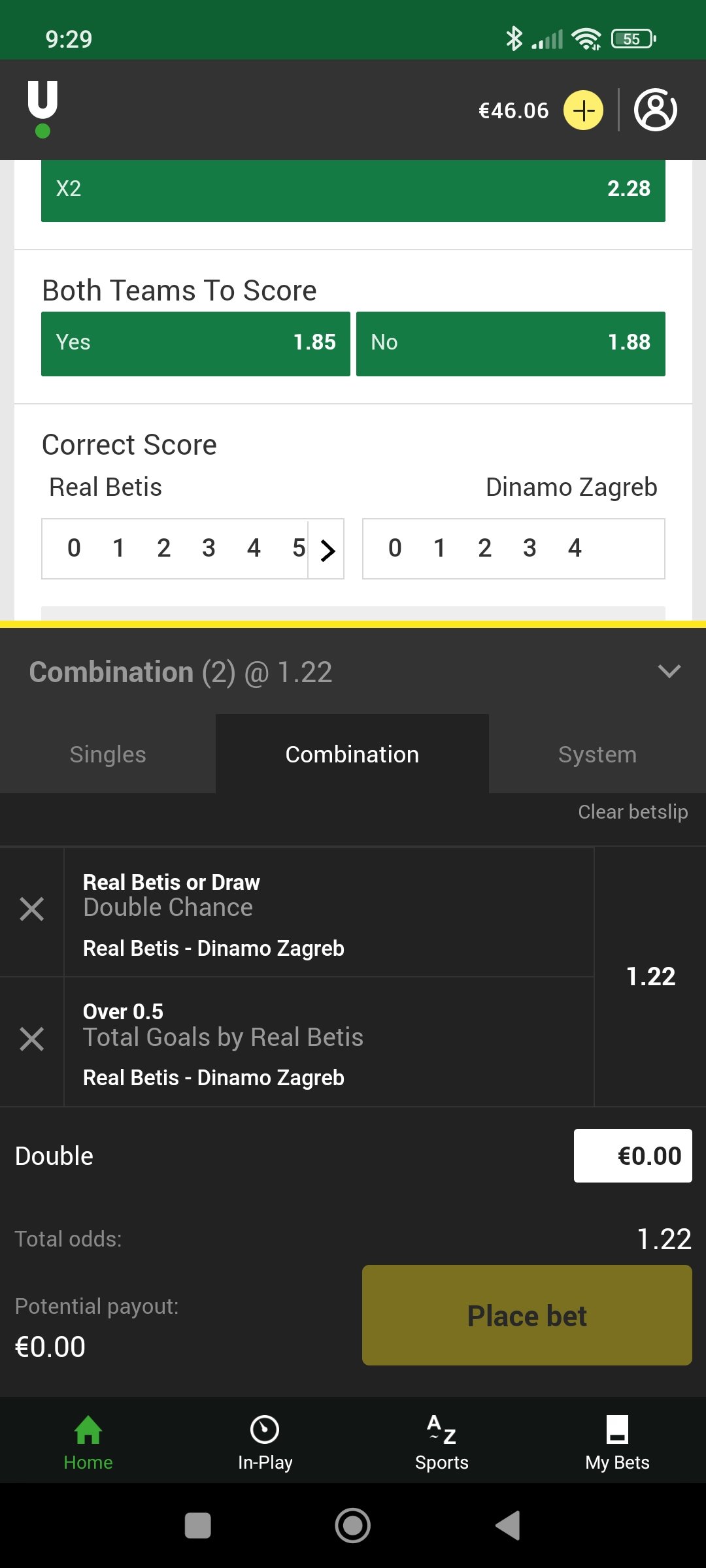Tap the yellow plus deposit button
This screenshot has height=1568, width=706.
pos(583,110)
